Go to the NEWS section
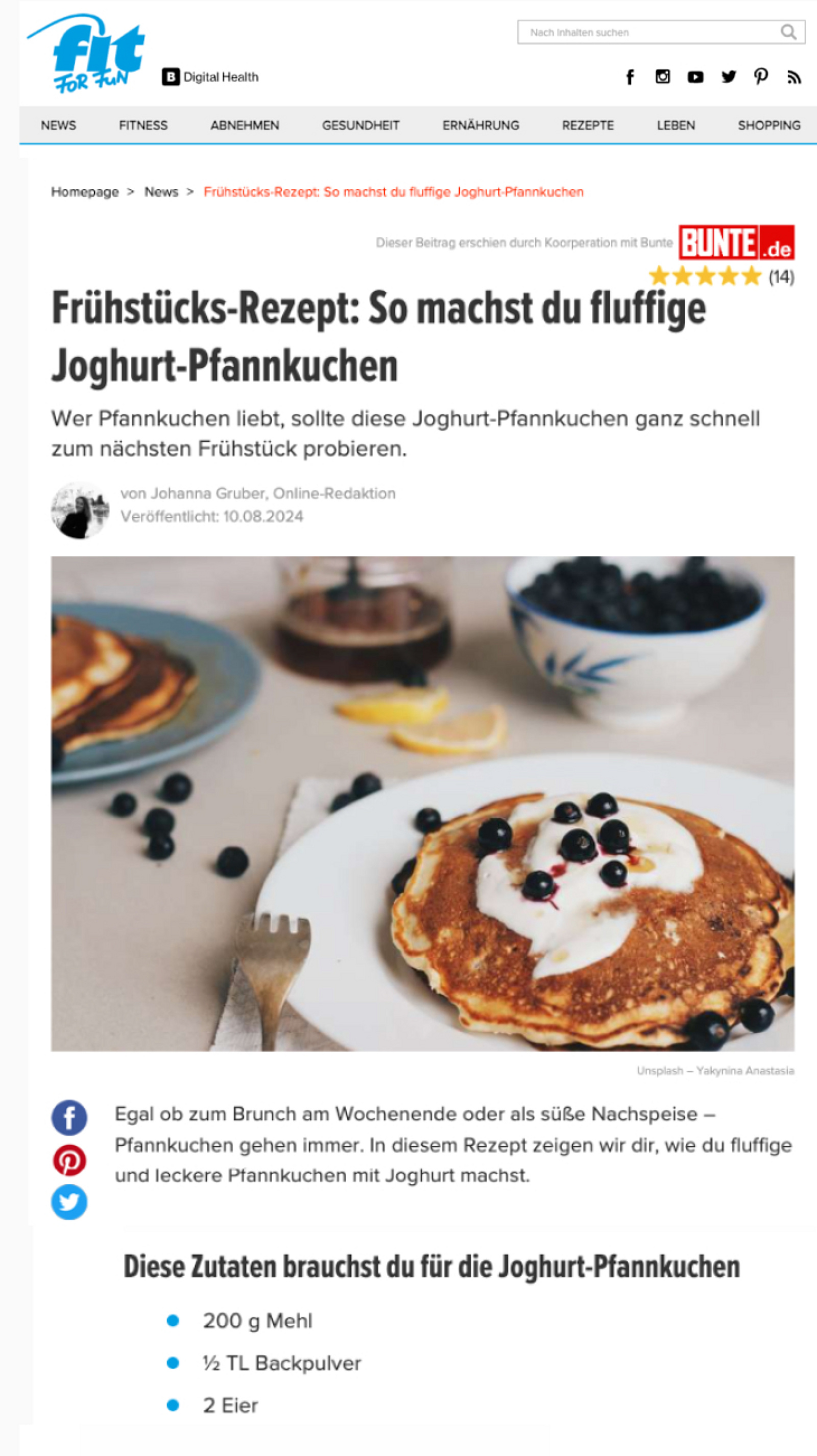The image size is (817, 1456). click(58, 126)
